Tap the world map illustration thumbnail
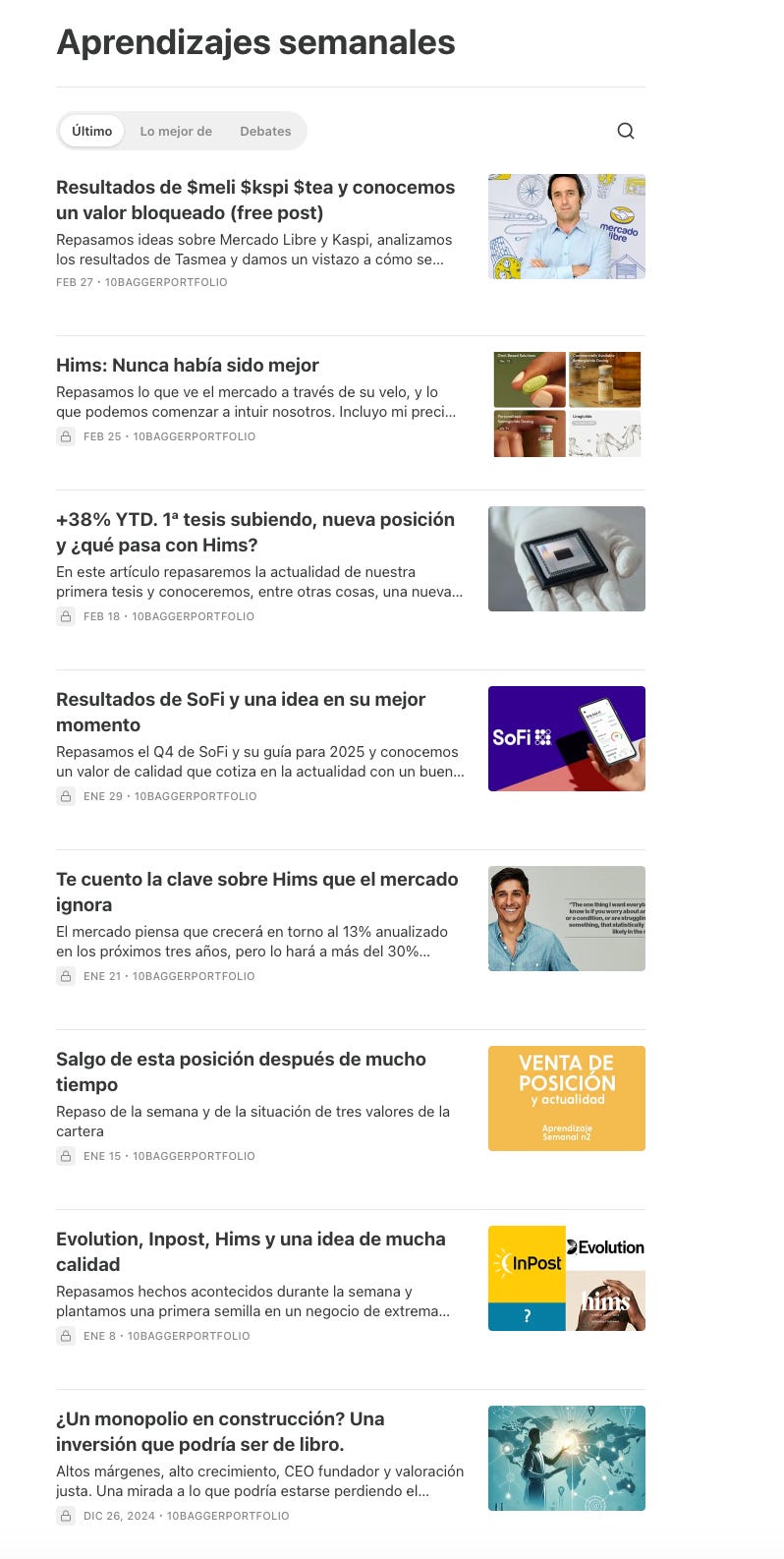The image size is (784, 1559). coord(567,1458)
